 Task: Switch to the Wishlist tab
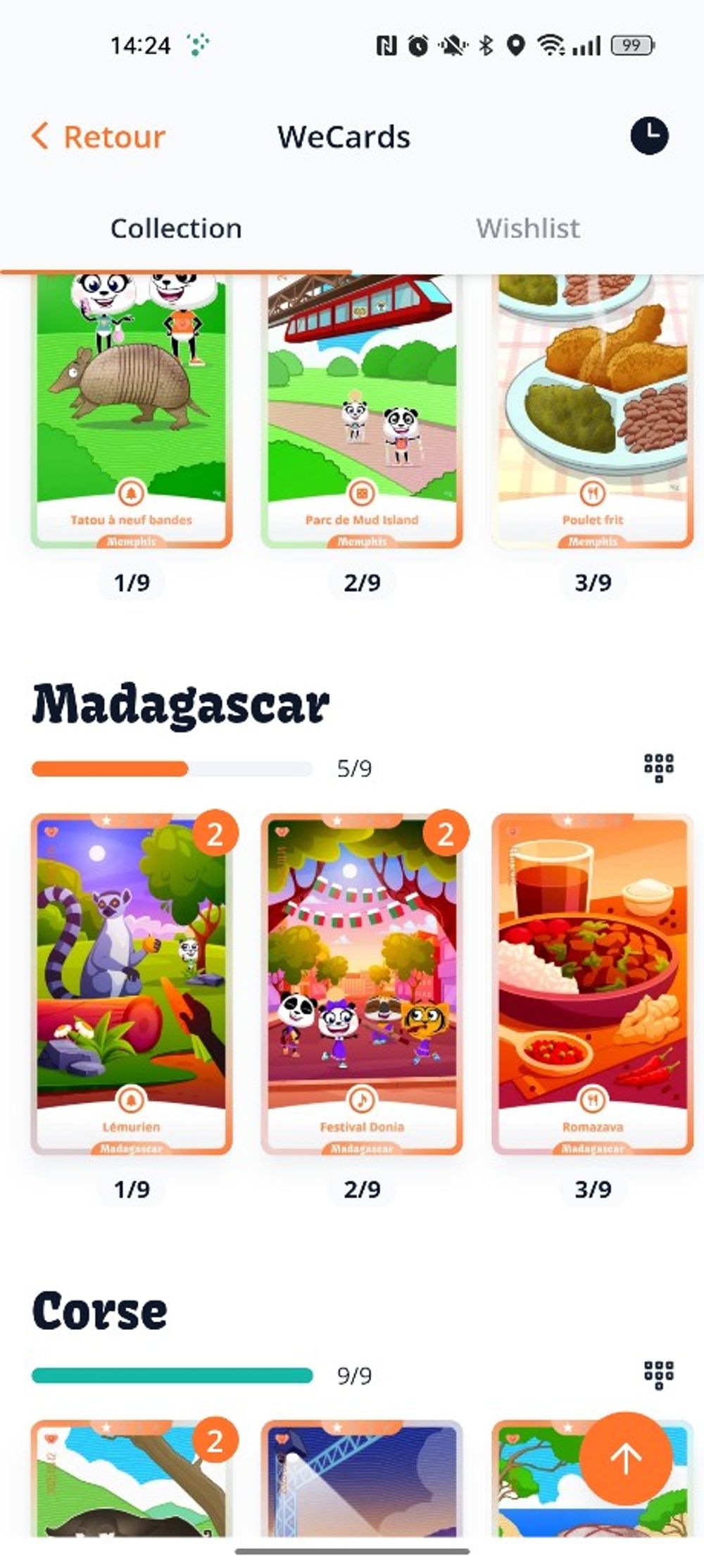(x=527, y=228)
